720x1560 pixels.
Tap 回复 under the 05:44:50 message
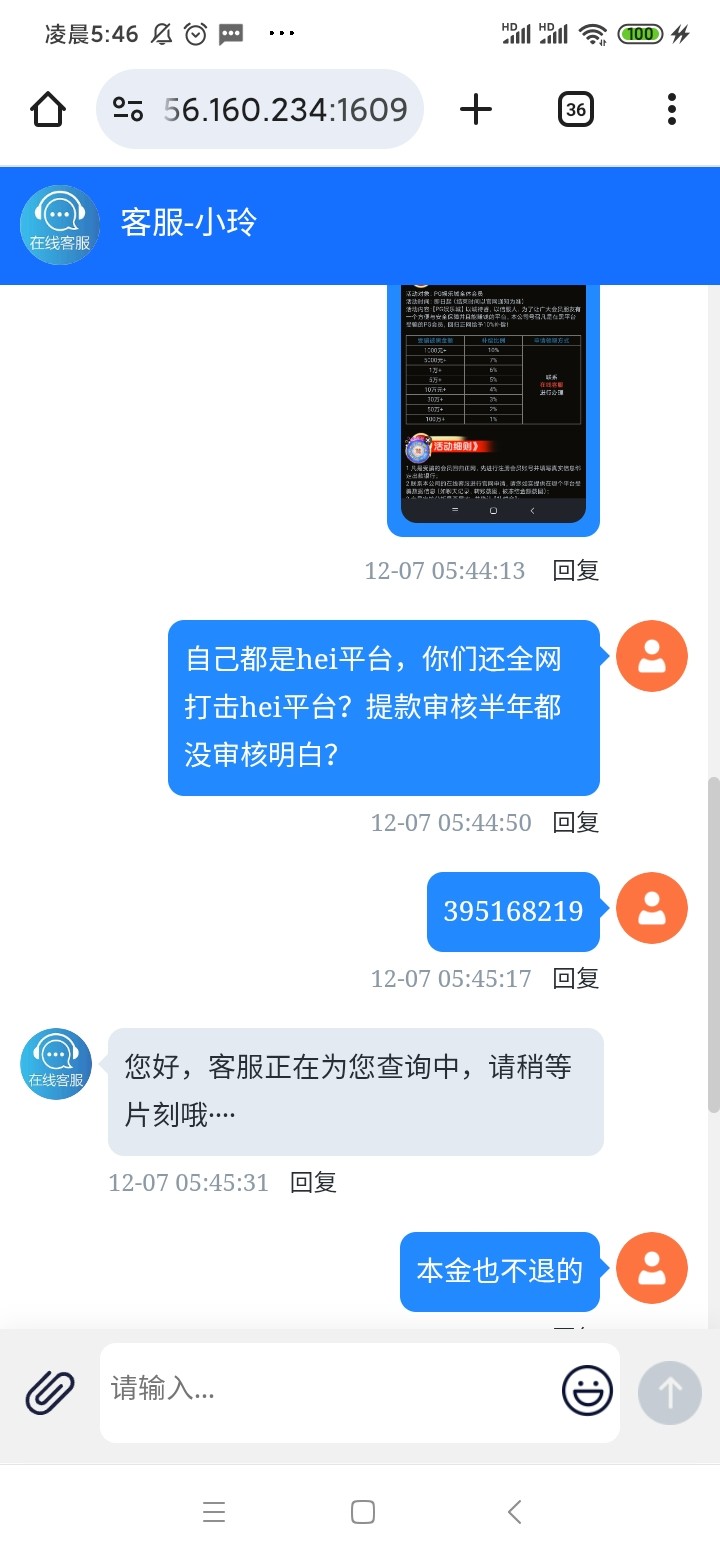point(576,822)
